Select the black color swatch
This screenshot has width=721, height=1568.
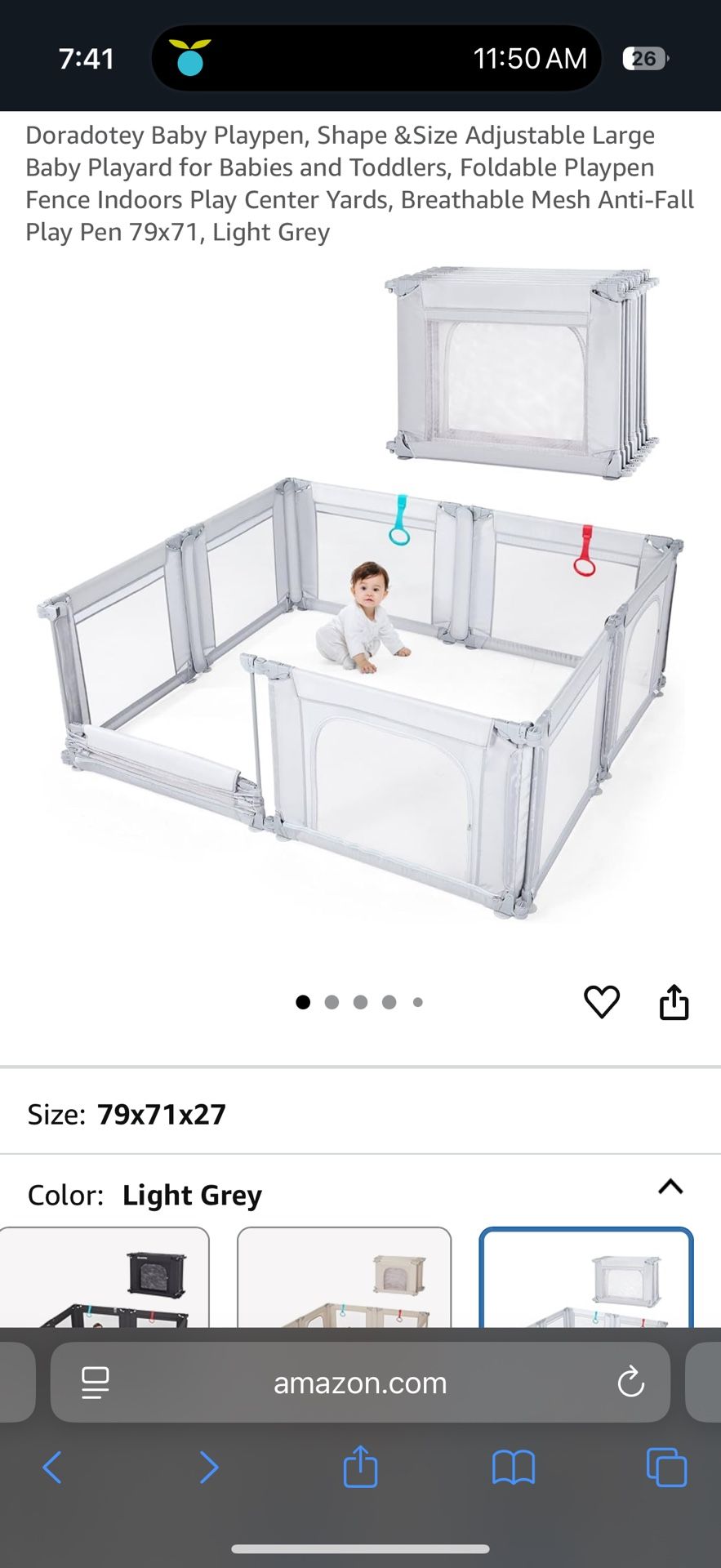(x=105, y=1278)
